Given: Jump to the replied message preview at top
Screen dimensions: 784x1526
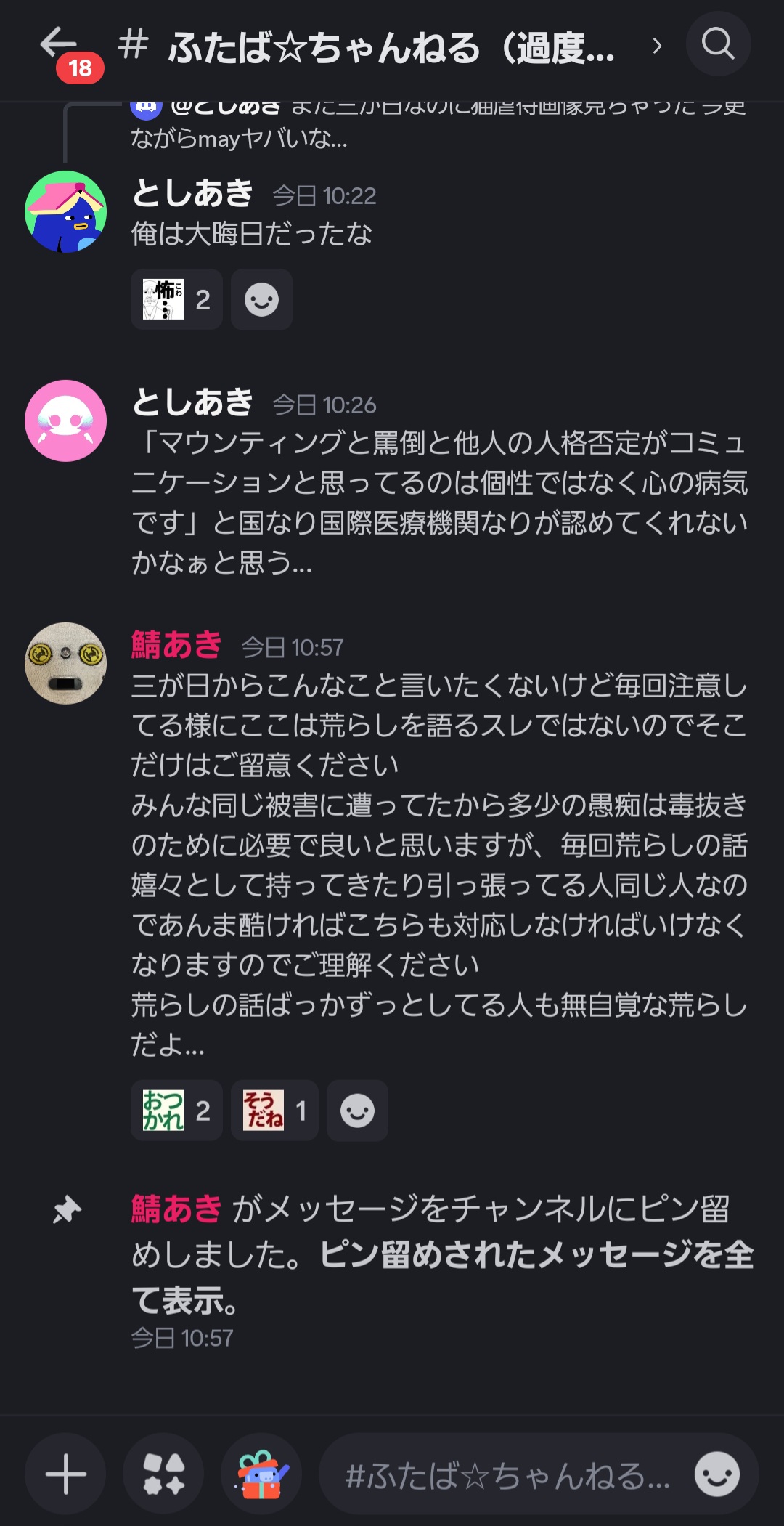Looking at the screenshot, I should tap(436, 123).
